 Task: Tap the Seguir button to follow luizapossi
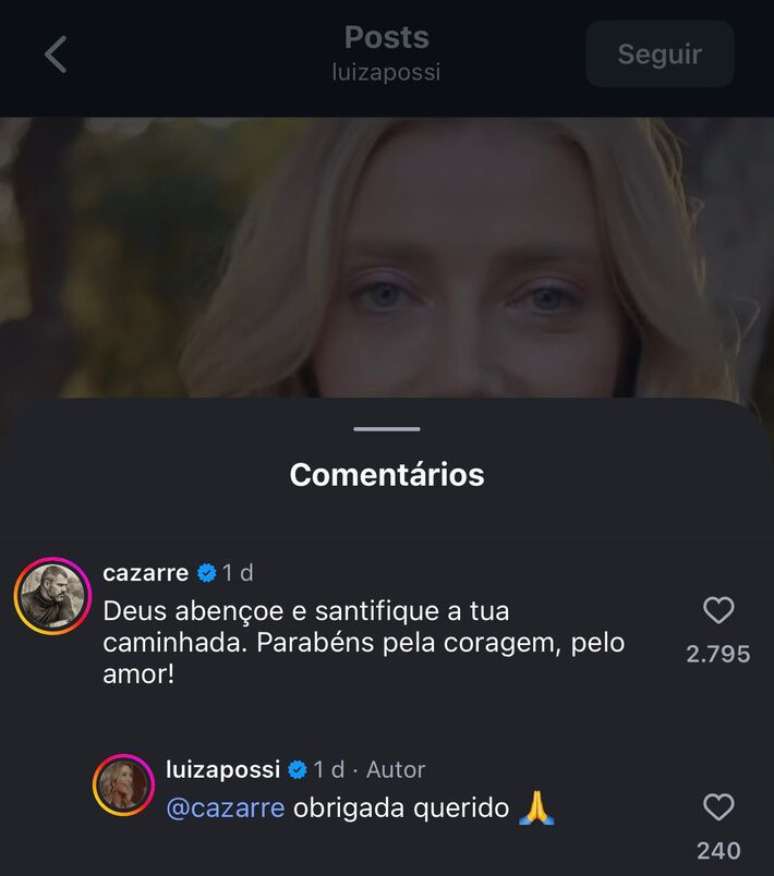660,54
